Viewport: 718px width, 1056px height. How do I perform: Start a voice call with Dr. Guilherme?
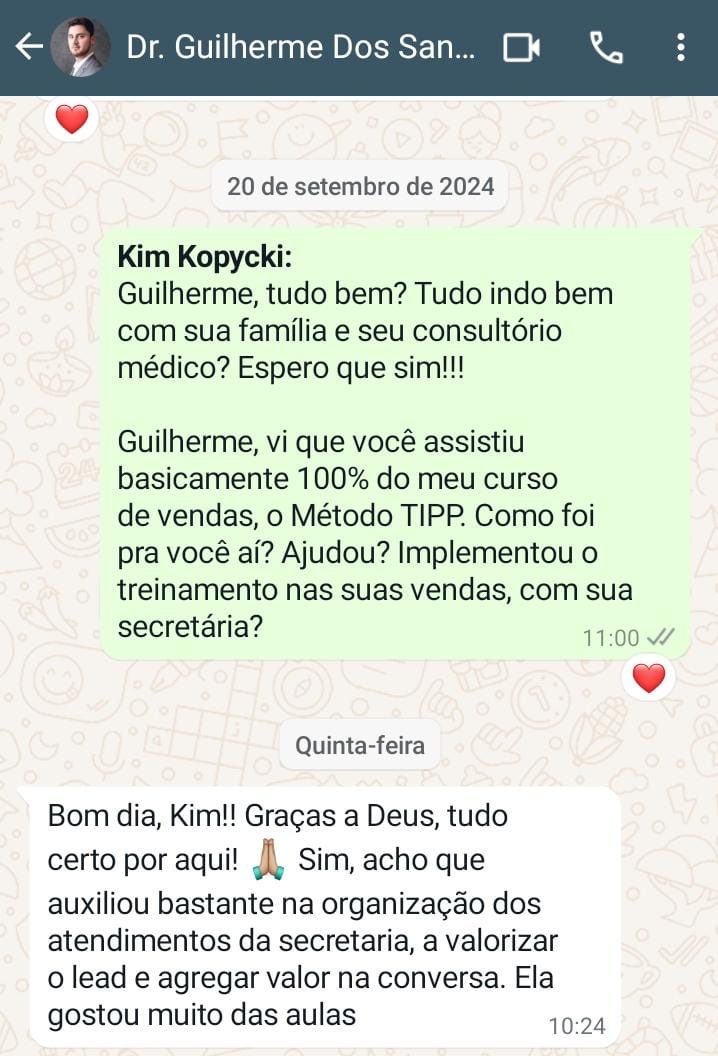[606, 47]
